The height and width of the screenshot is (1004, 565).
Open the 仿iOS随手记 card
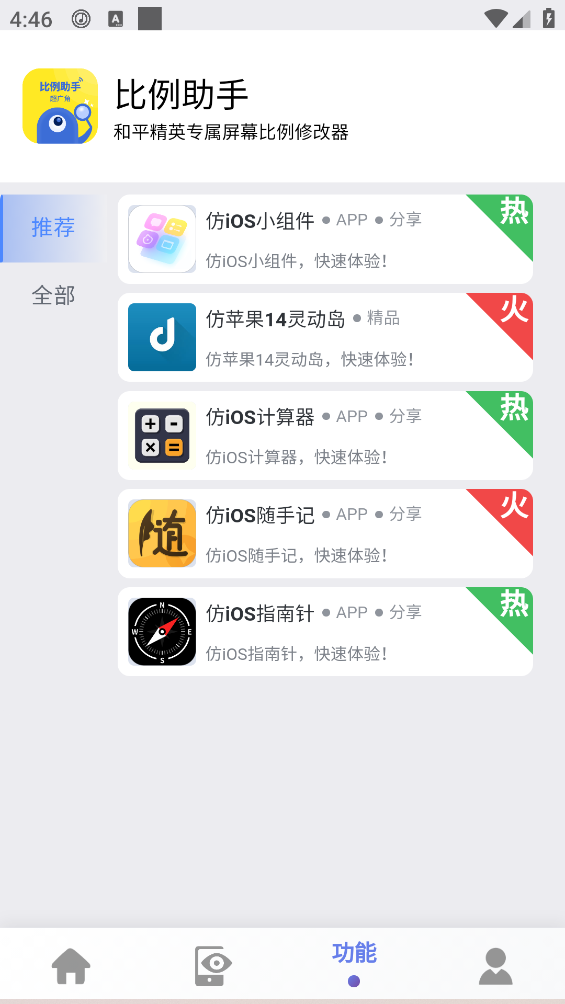point(325,533)
